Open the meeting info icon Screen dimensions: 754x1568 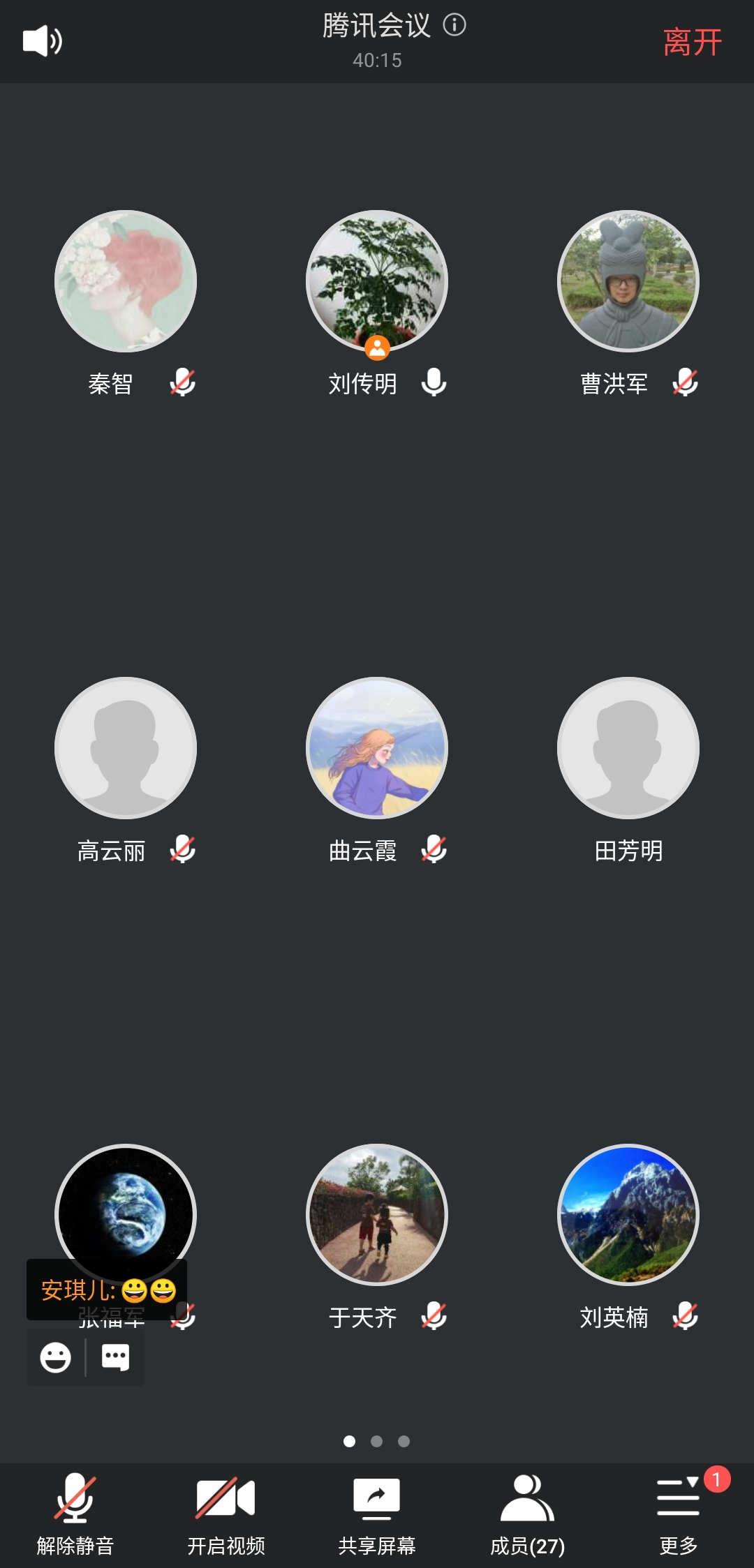tap(454, 26)
